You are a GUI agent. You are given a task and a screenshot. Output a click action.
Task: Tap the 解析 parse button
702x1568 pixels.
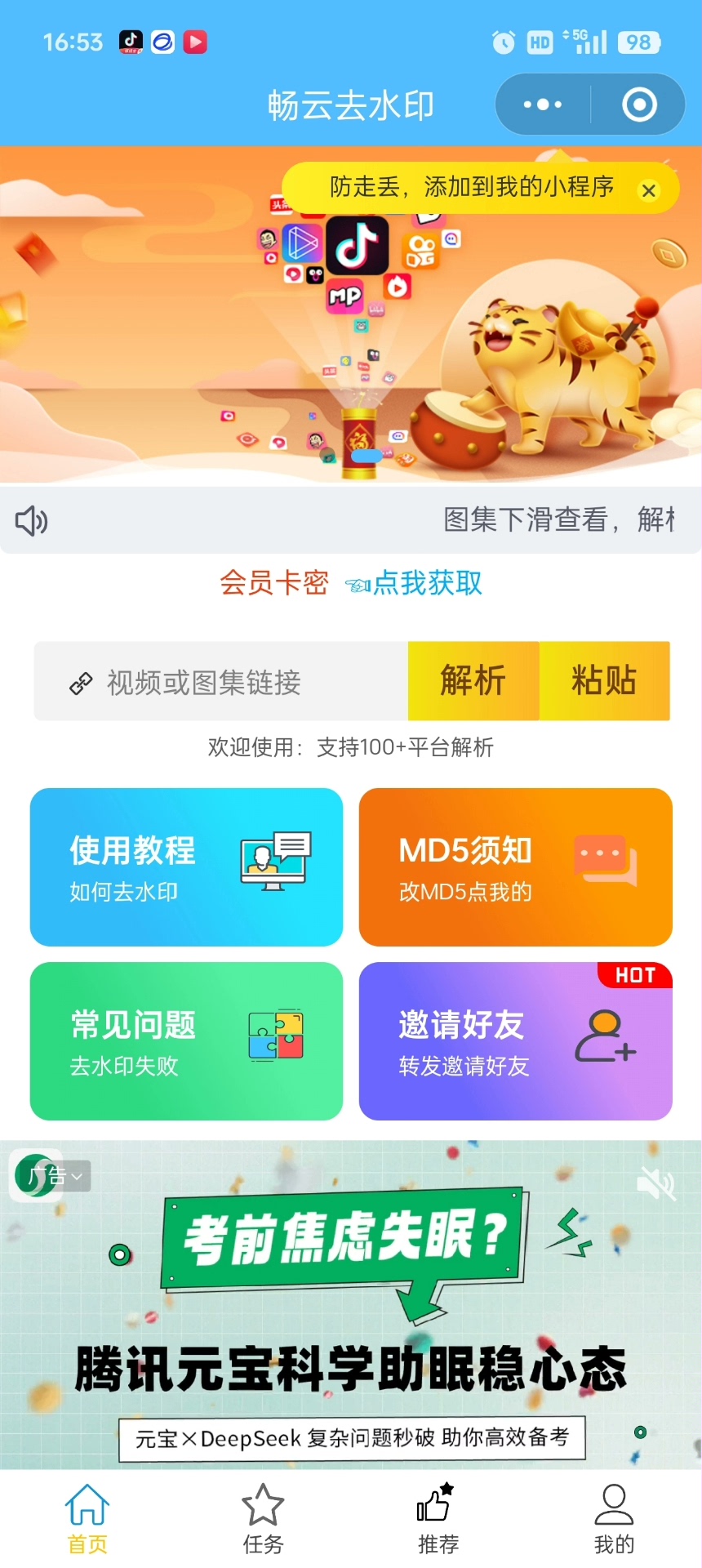pos(473,680)
